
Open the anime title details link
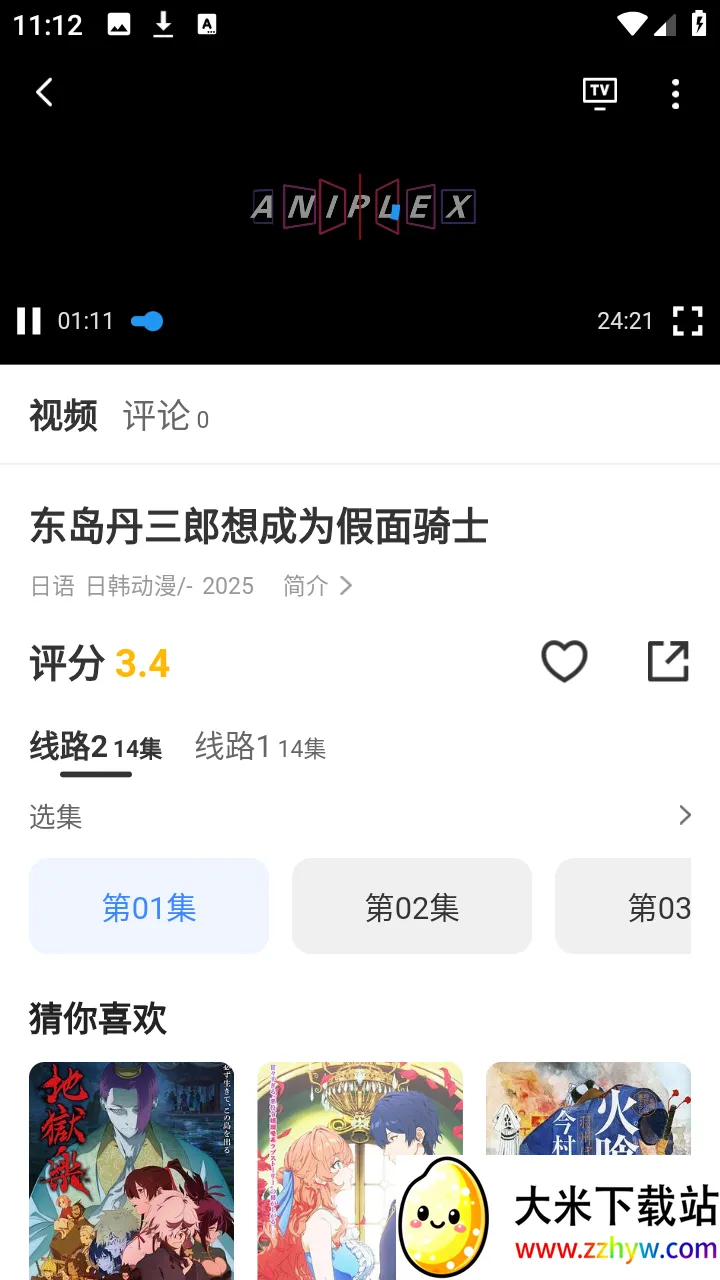pyautogui.click(x=258, y=527)
